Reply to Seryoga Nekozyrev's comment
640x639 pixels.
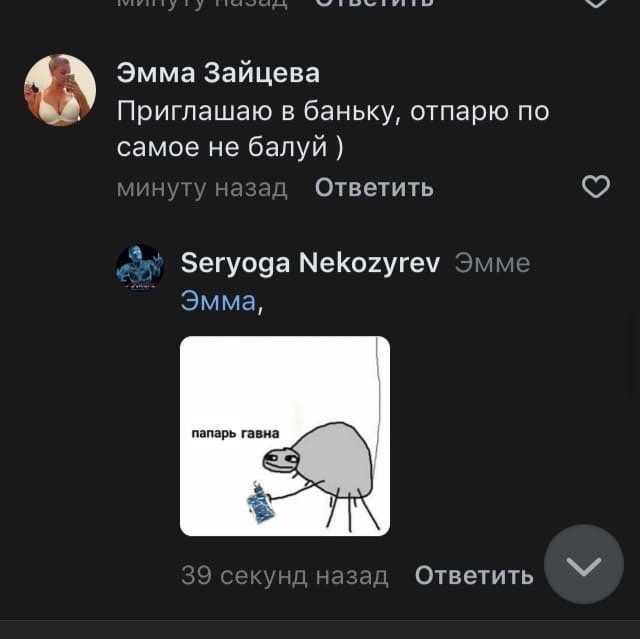pyautogui.click(x=474, y=575)
